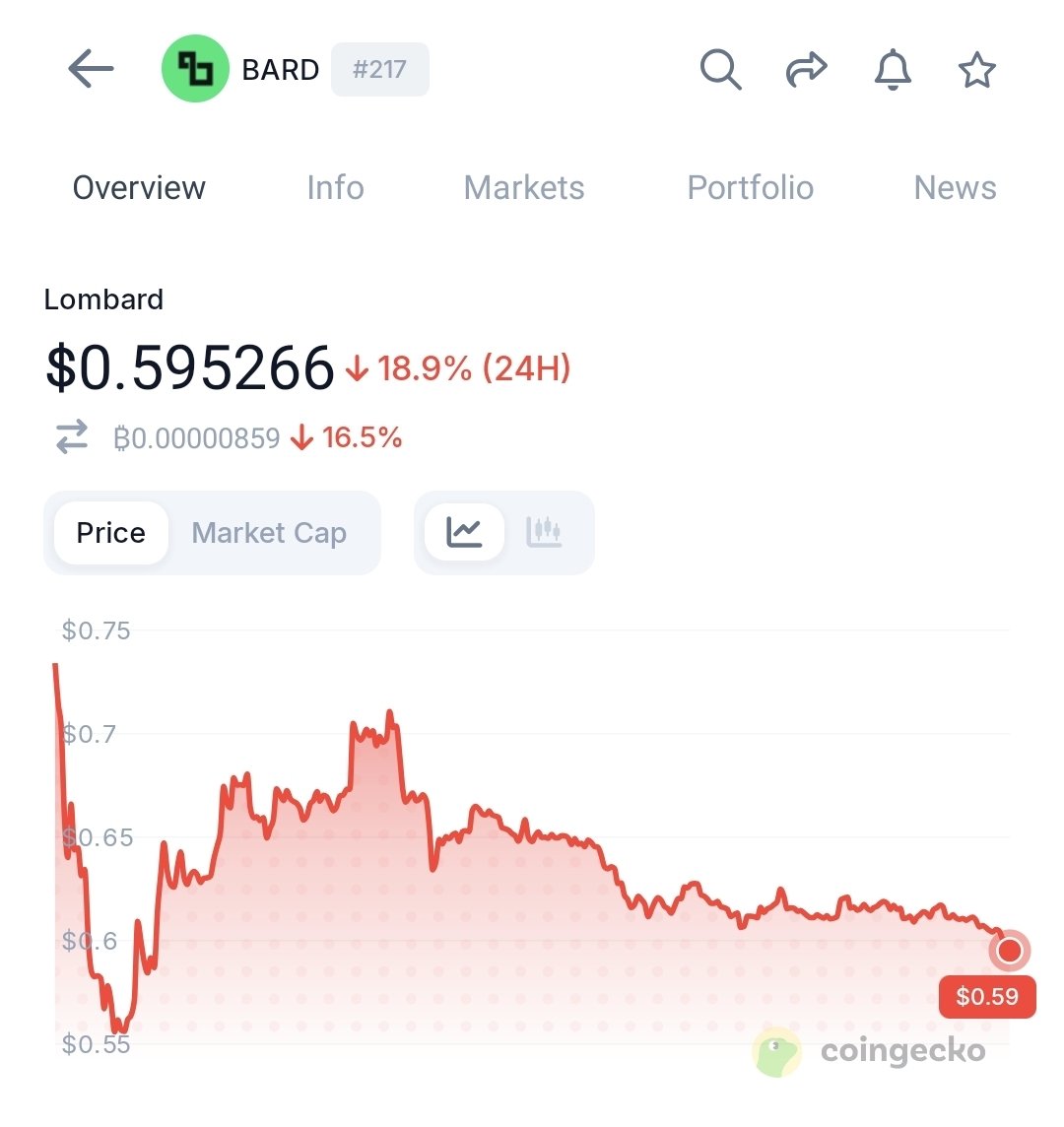Open the search magnifier icon
Viewport: 1064px width, 1127px height.
(x=720, y=70)
